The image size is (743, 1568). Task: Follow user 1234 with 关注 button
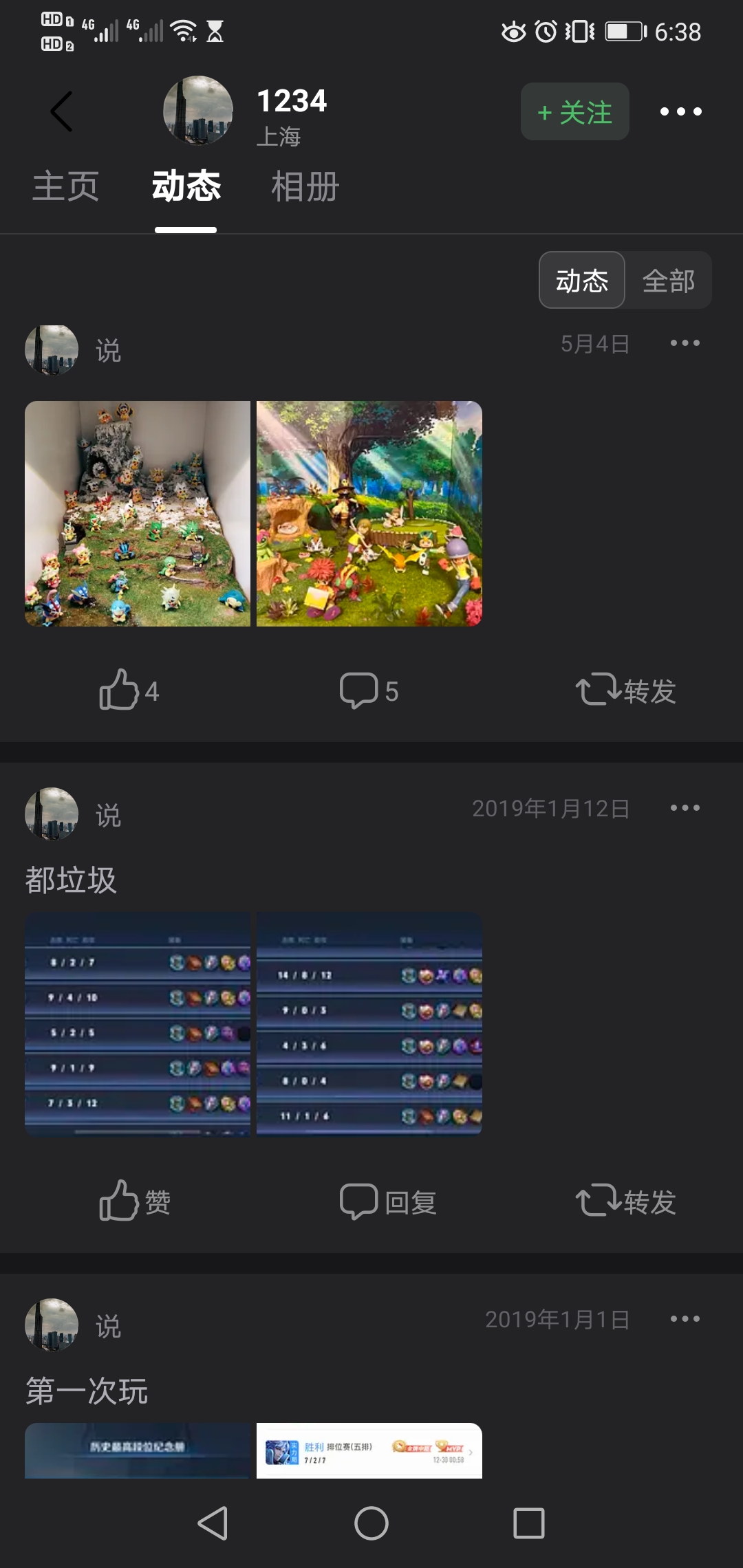tap(574, 112)
